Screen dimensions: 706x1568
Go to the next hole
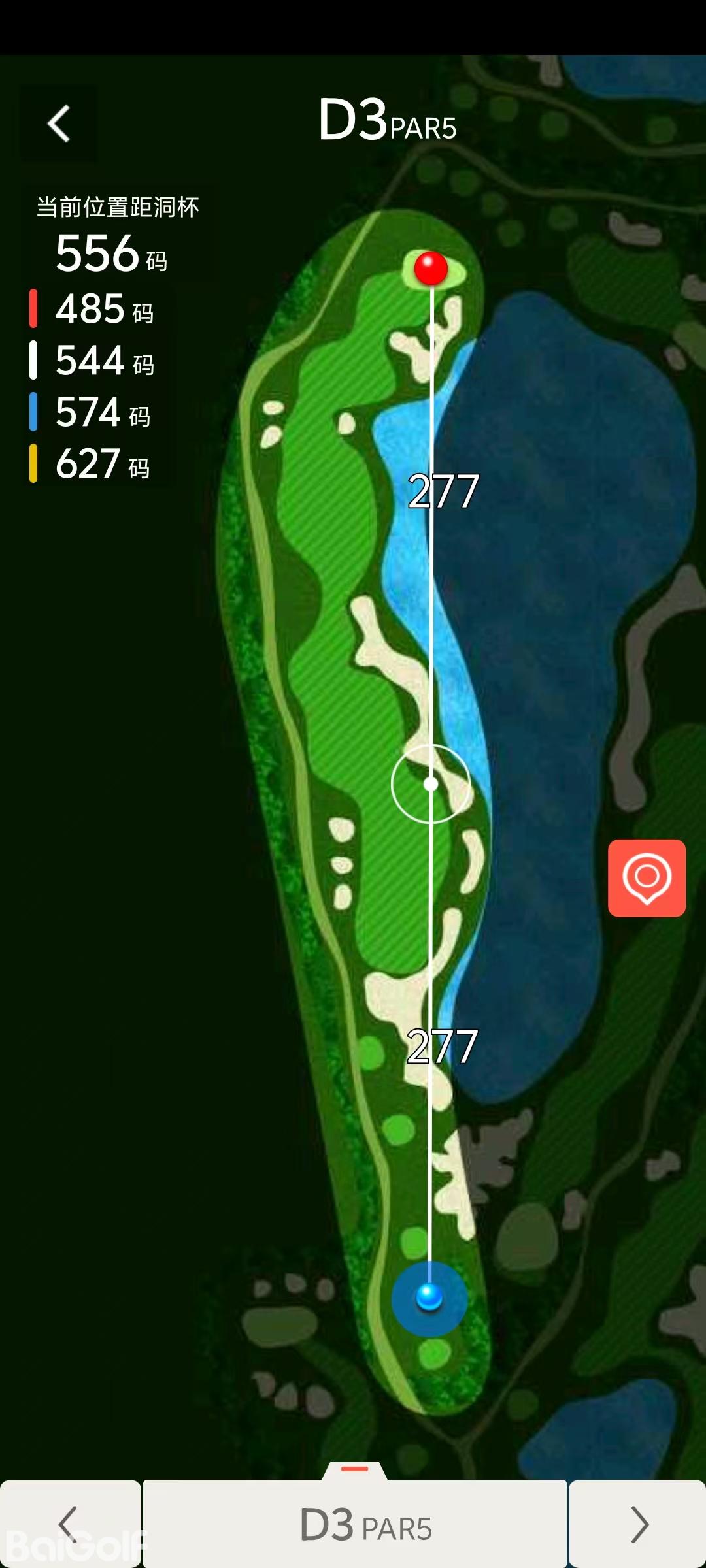tap(637, 1524)
